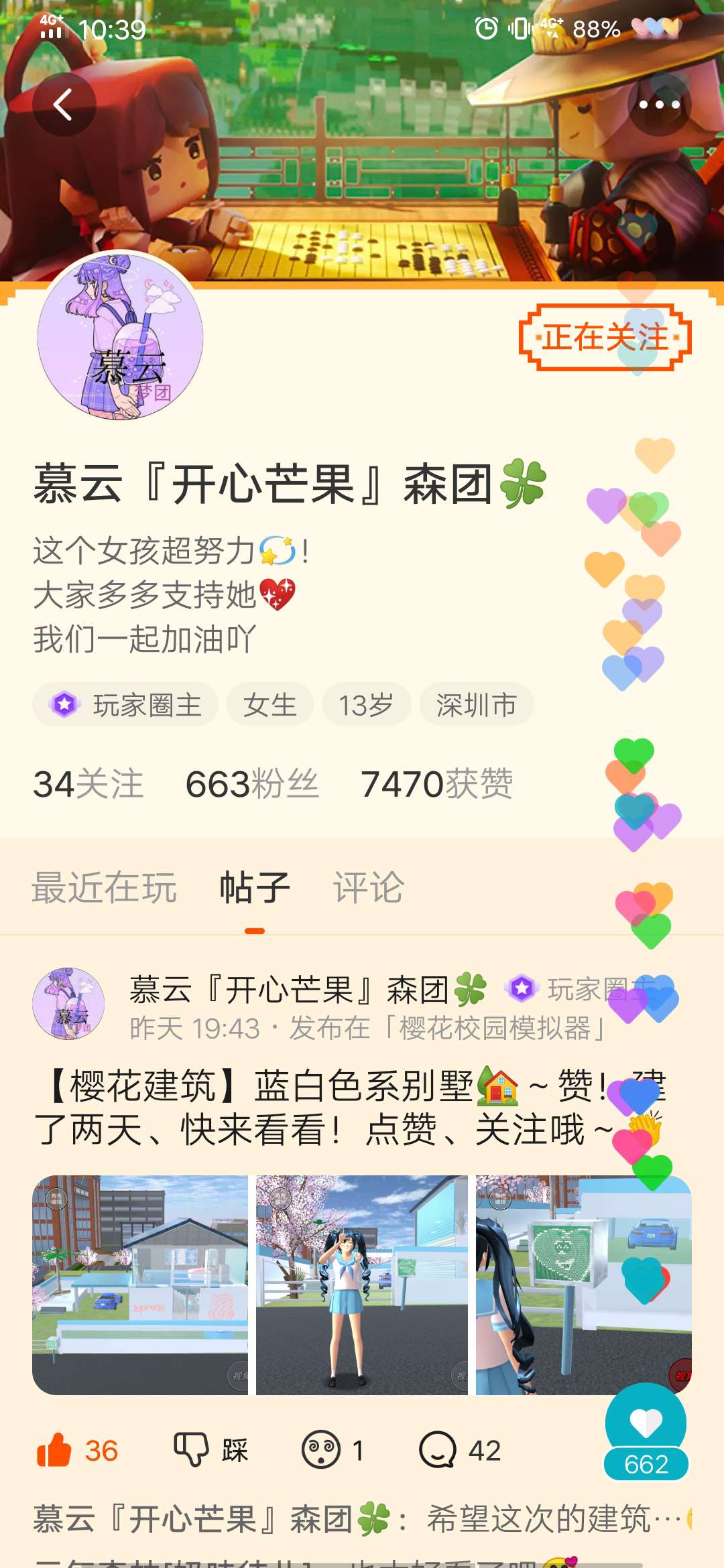Viewport: 724px width, 1568px height.
Task: Open the three-dot overflow menu
Action: tap(659, 105)
